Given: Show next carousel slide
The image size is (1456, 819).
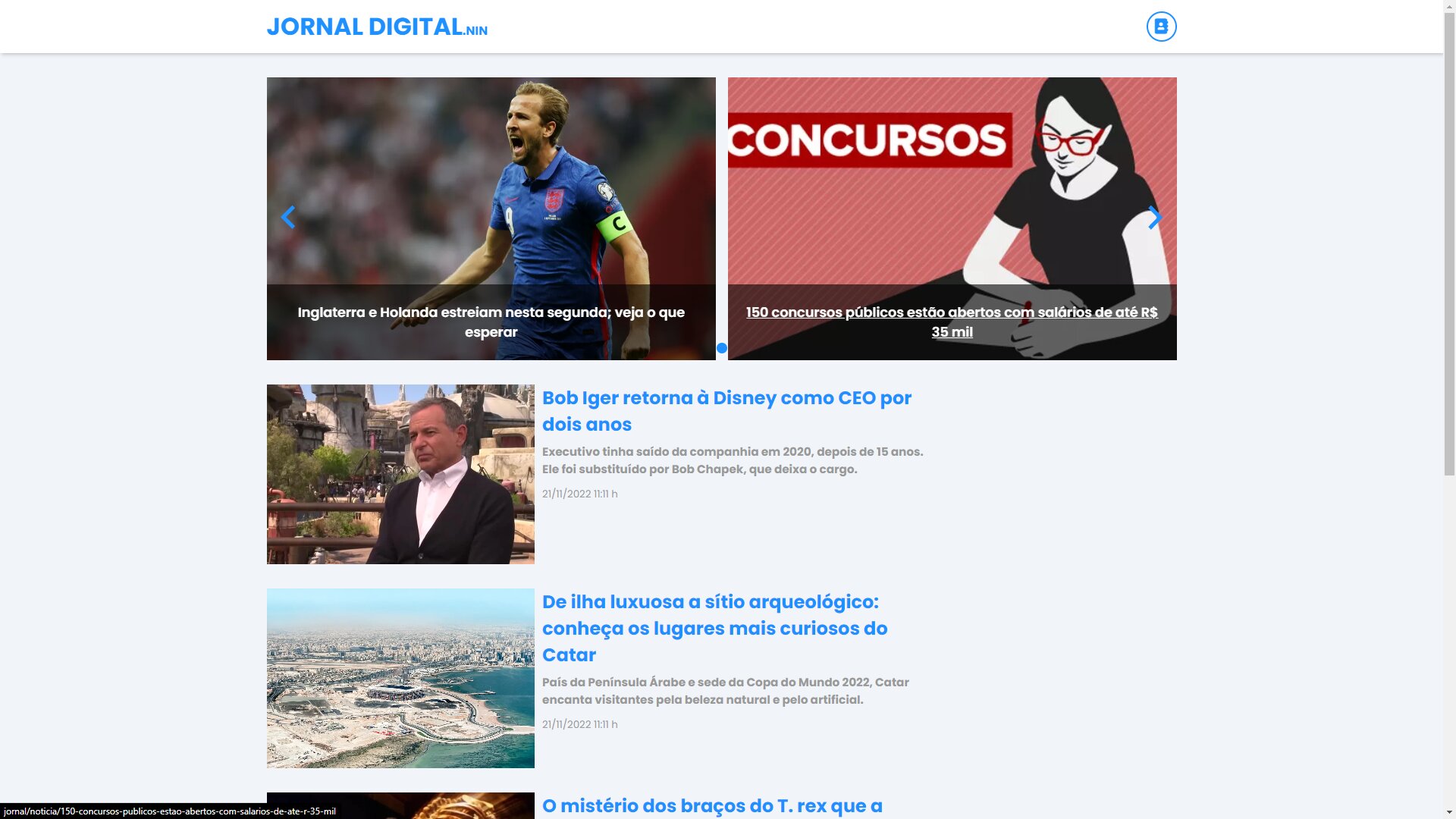Looking at the screenshot, I should (x=1155, y=218).
